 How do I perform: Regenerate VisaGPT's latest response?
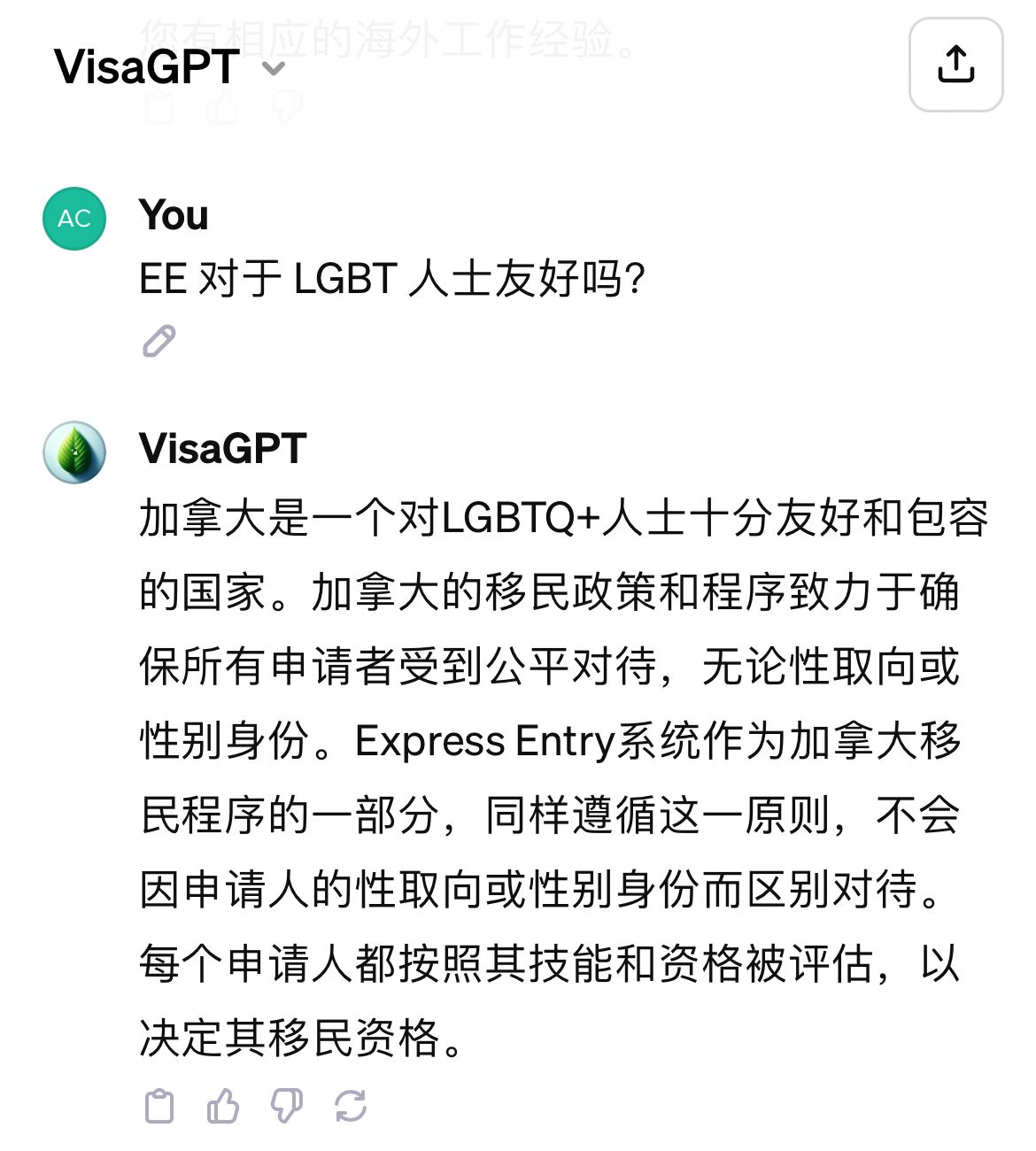point(351,1106)
